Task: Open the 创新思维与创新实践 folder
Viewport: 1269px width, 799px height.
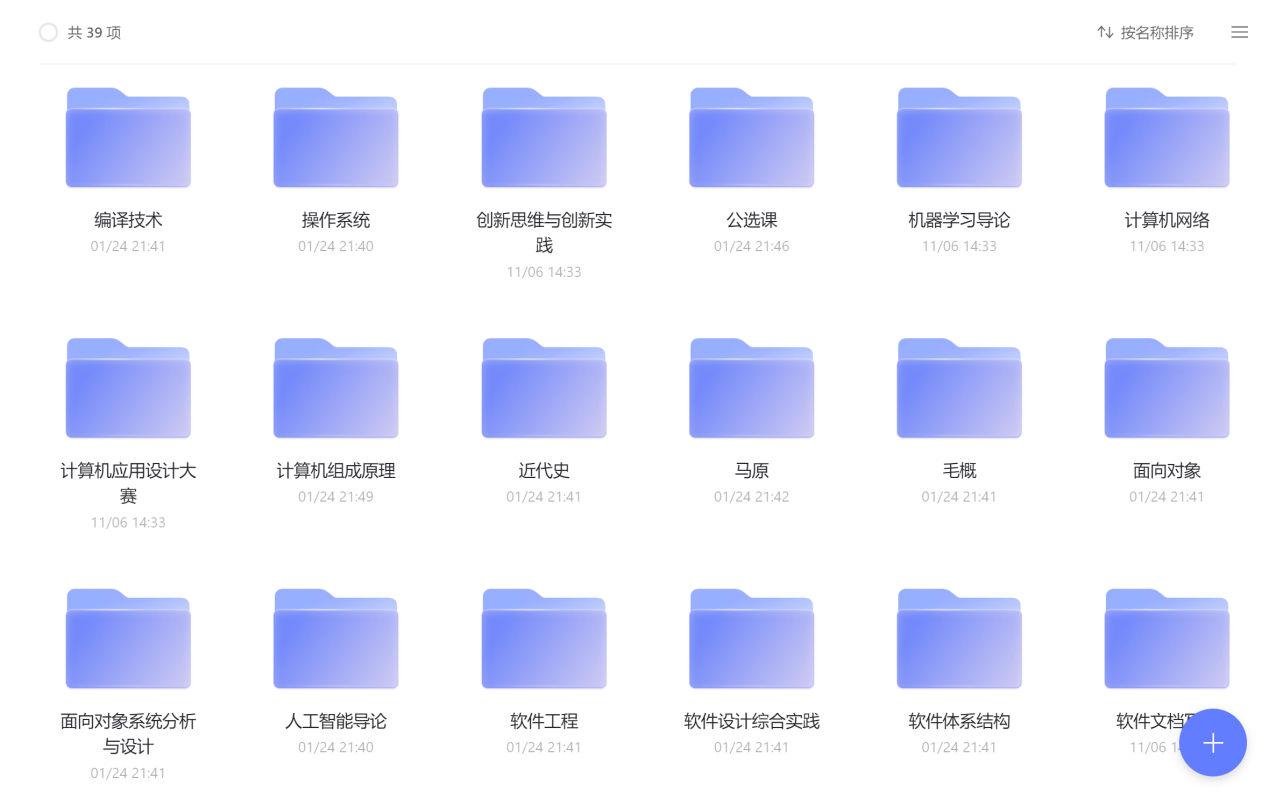Action: click(544, 139)
